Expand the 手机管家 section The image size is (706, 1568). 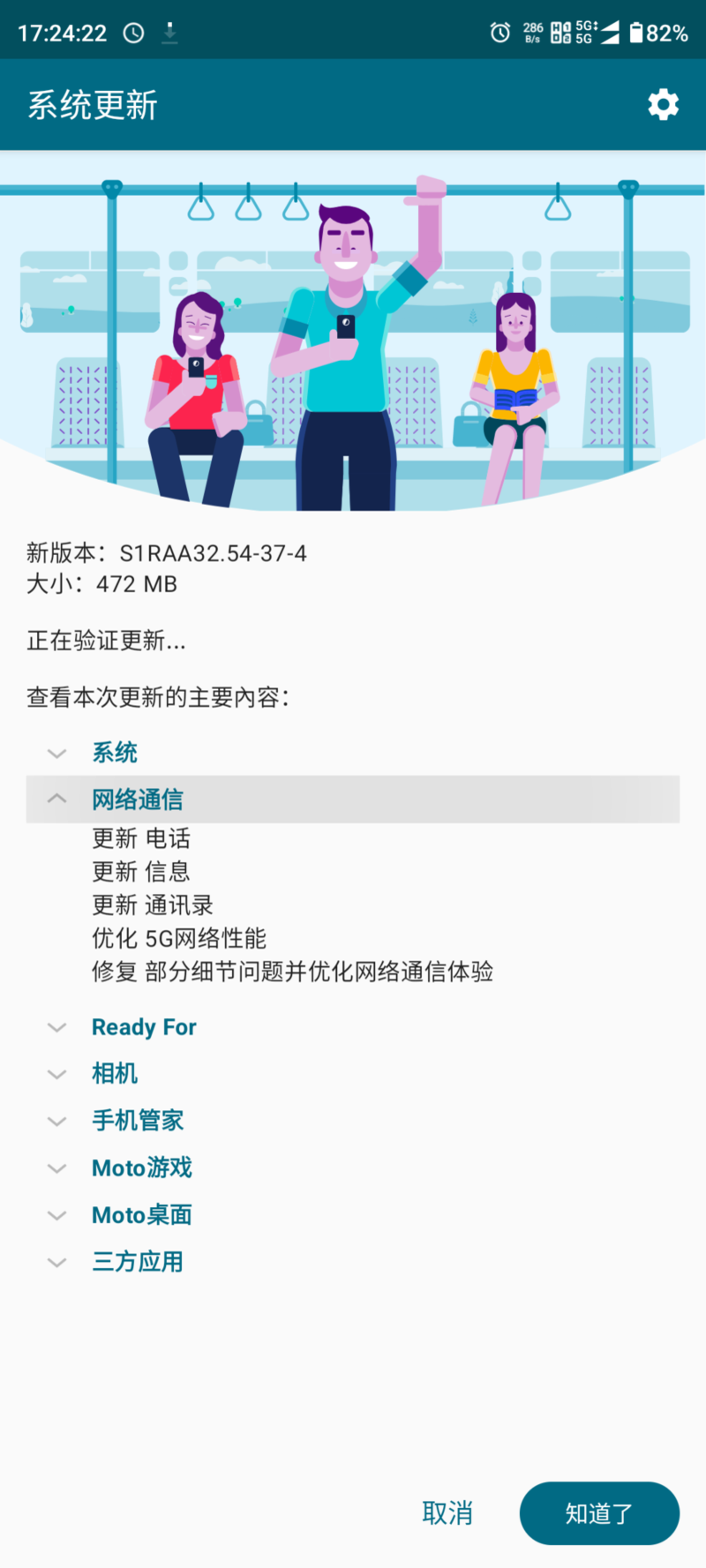pyautogui.click(x=138, y=1121)
